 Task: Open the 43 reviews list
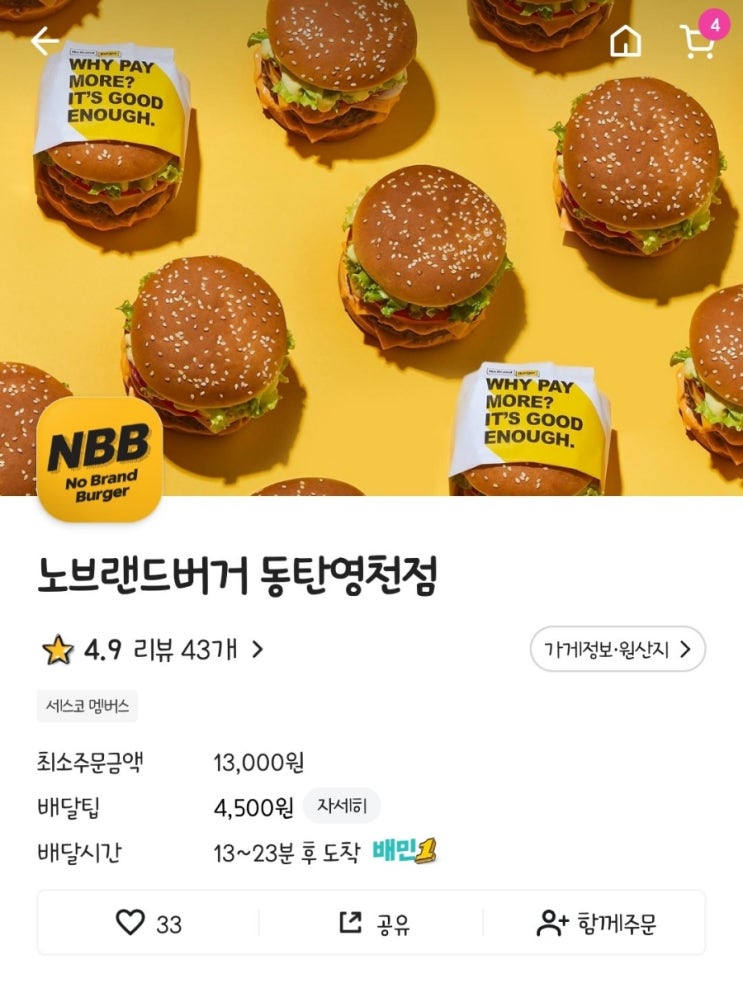[x=198, y=650]
